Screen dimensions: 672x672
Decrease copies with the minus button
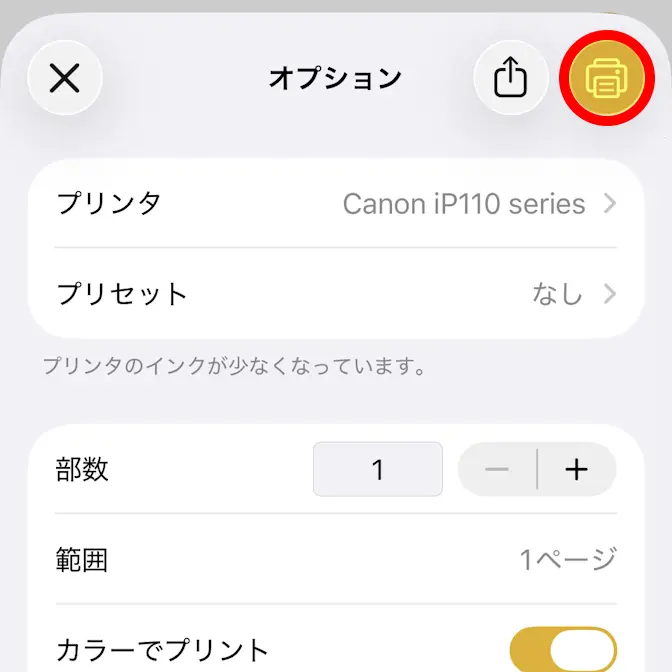[499, 470]
